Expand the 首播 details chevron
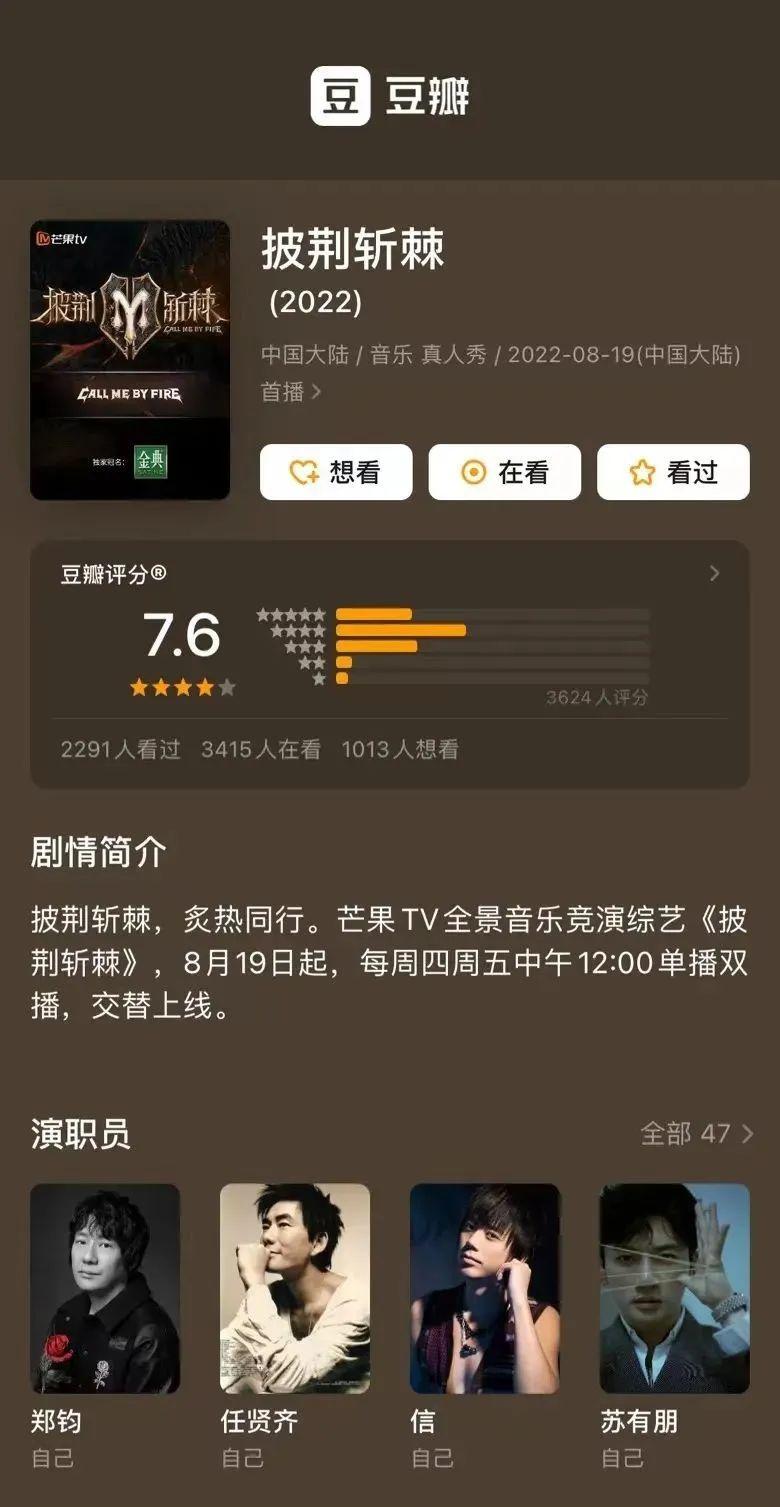780x1507 pixels. point(316,392)
